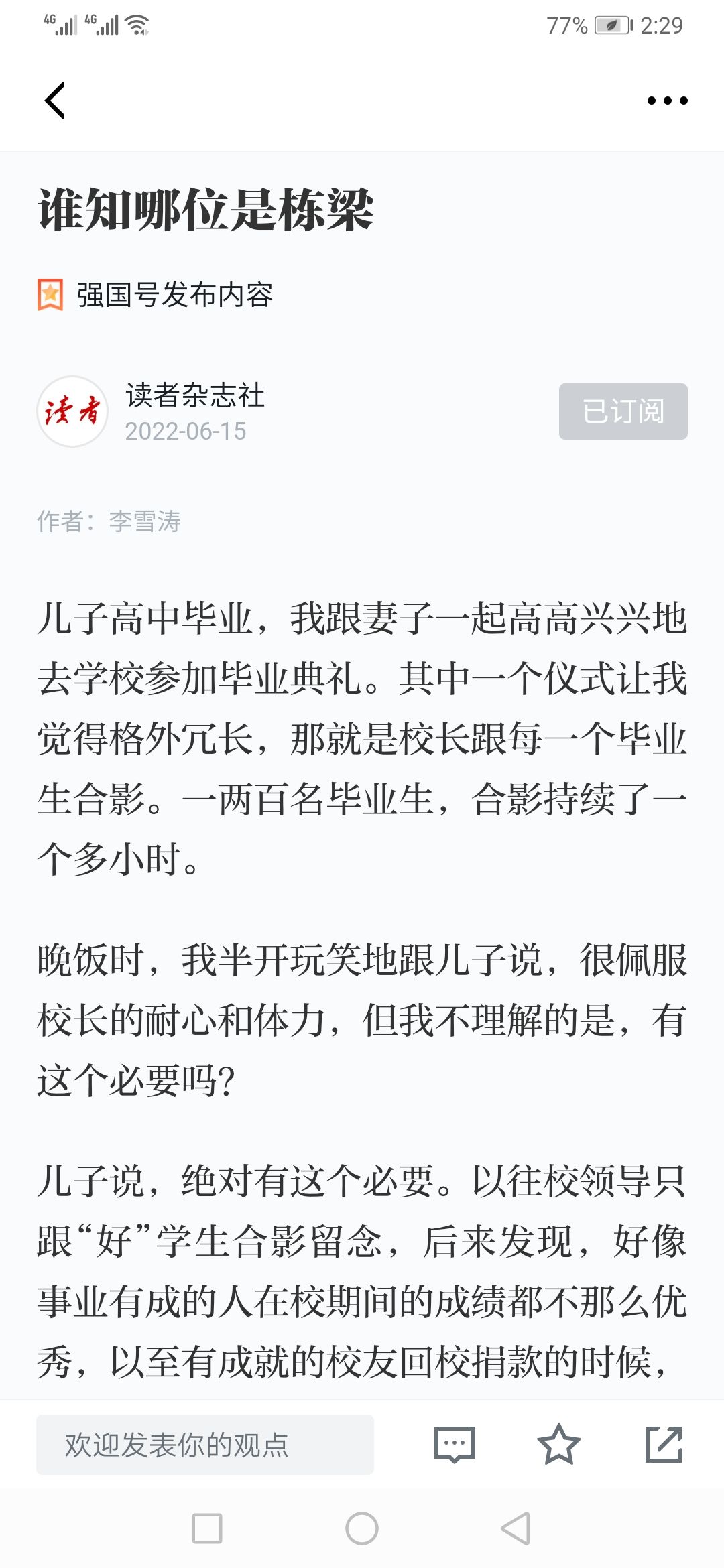The height and width of the screenshot is (1568, 724).
Task: Open the three-dot overflow menu
Action: (667, 101)
